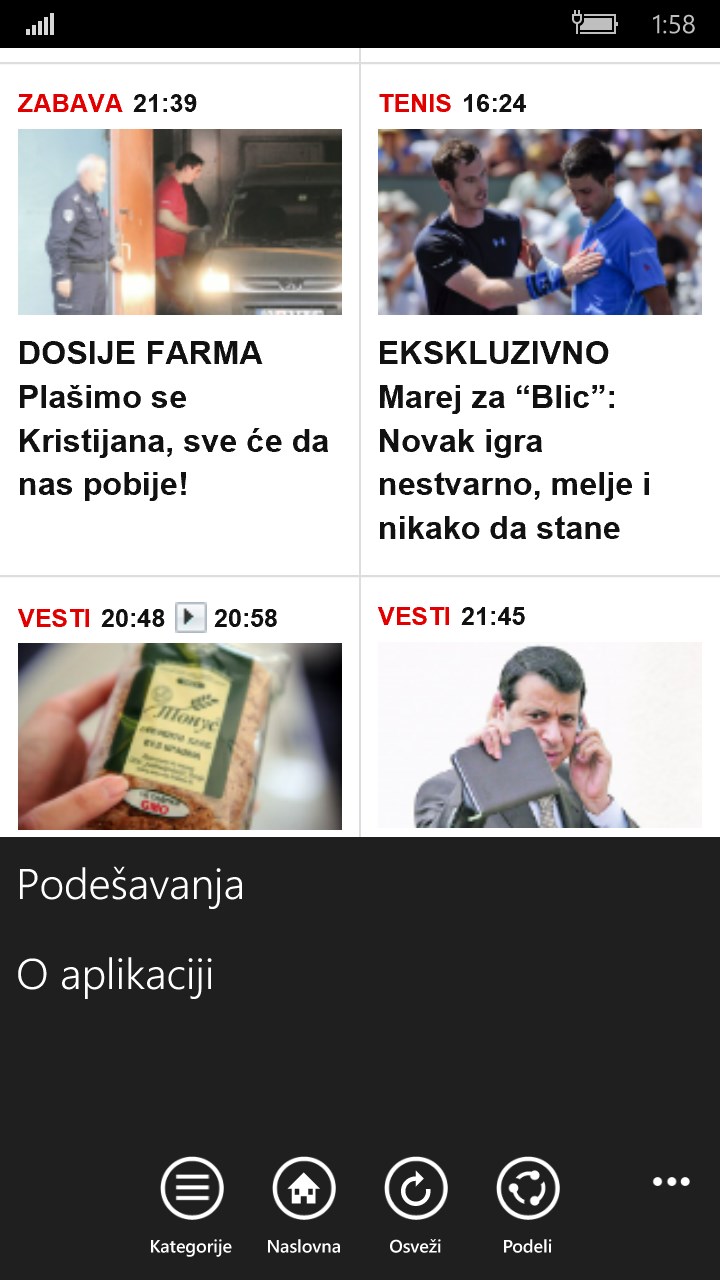Open the Kategorije menu

point(191,1189)
